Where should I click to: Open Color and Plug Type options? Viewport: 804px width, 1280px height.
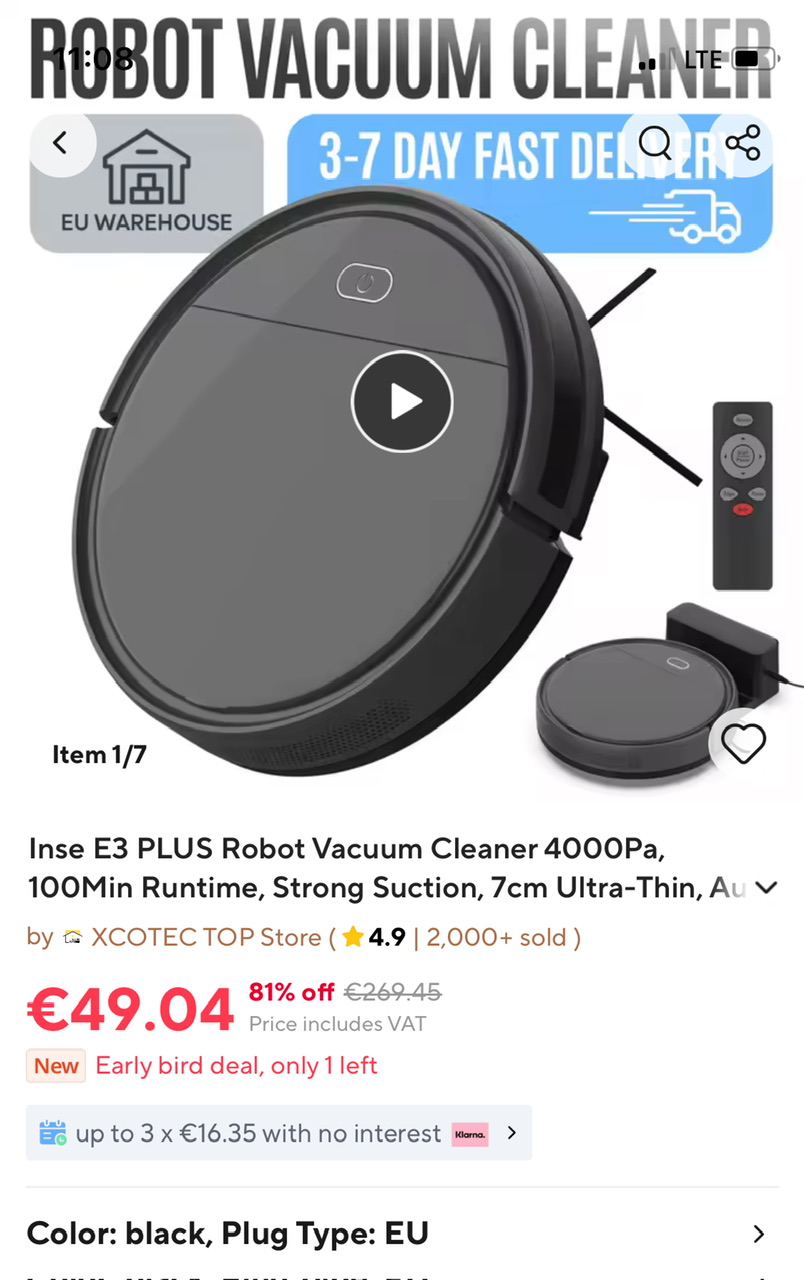400,1233
